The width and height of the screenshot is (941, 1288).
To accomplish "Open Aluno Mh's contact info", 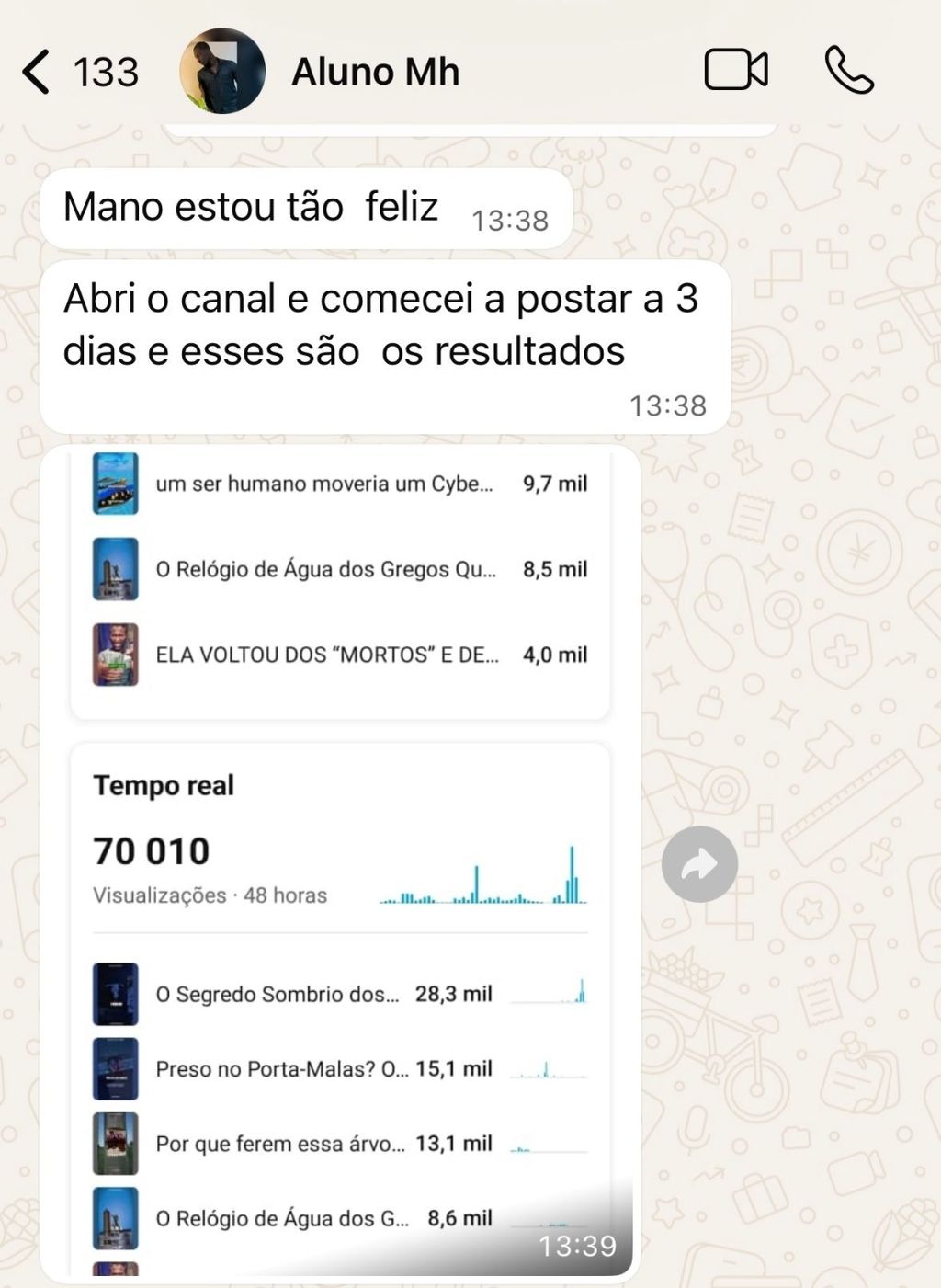I will (x=375, y=72).
